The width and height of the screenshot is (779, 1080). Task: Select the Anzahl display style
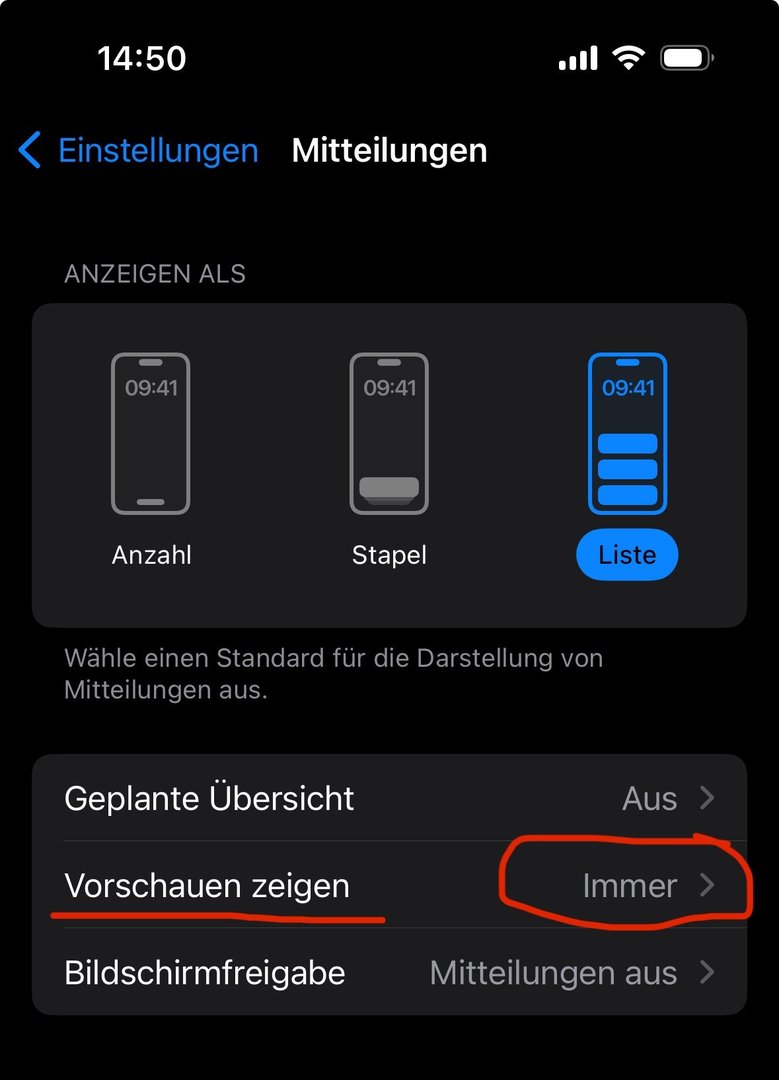pos(151,460)
